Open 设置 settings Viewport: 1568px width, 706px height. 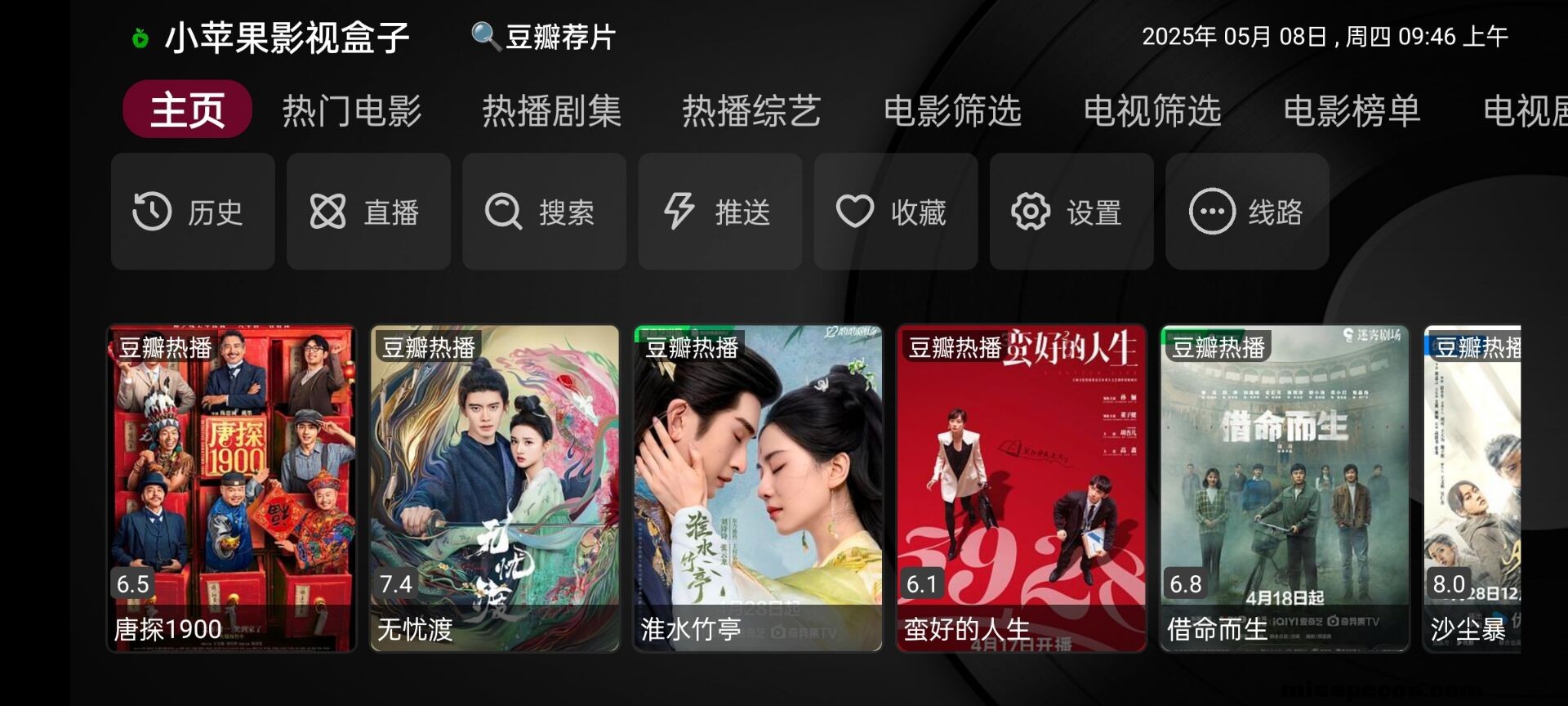pyautogui.click(x=1071, y=212)
